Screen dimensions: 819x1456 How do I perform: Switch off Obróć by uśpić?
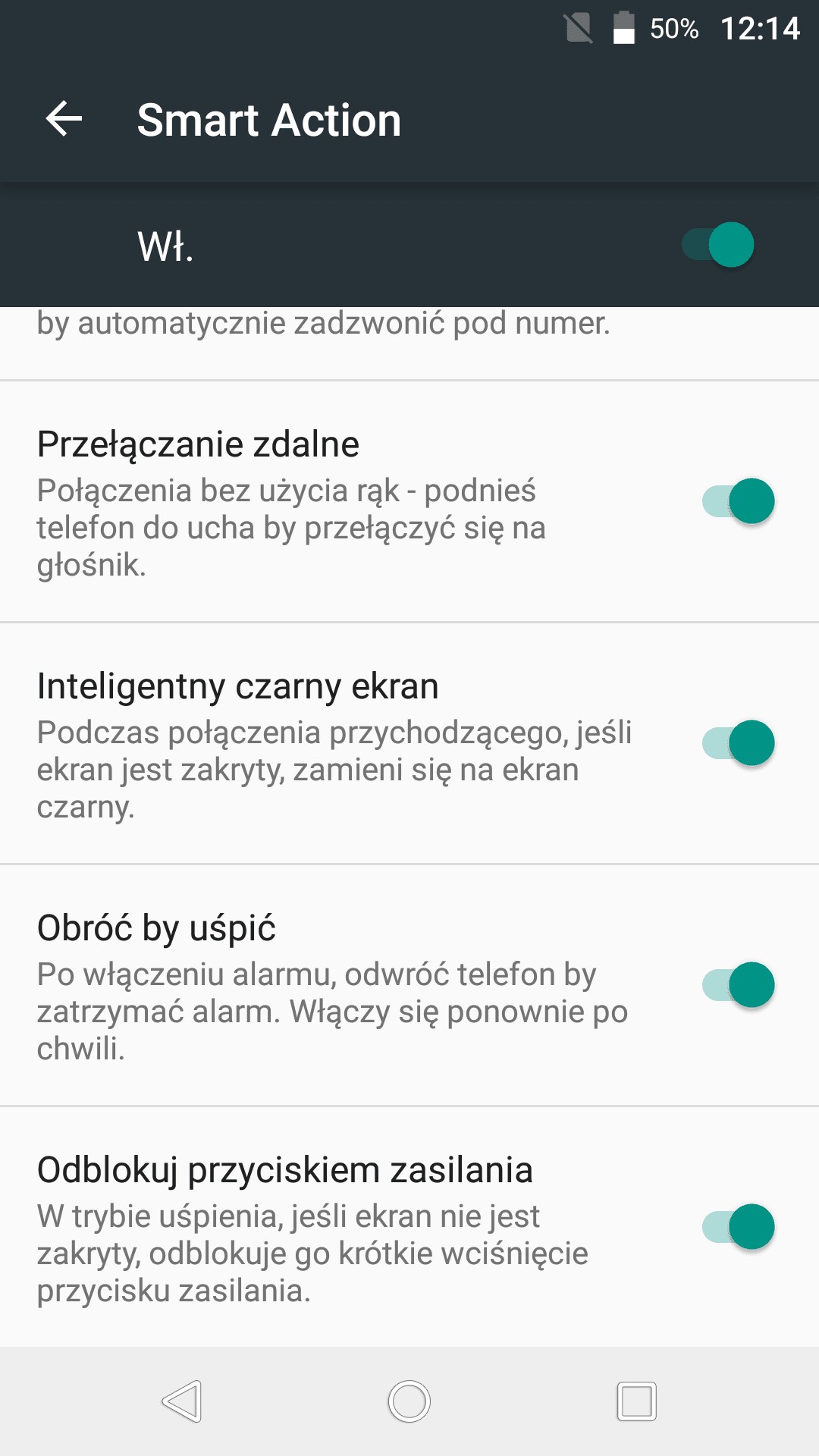click(x=738, y=985)
